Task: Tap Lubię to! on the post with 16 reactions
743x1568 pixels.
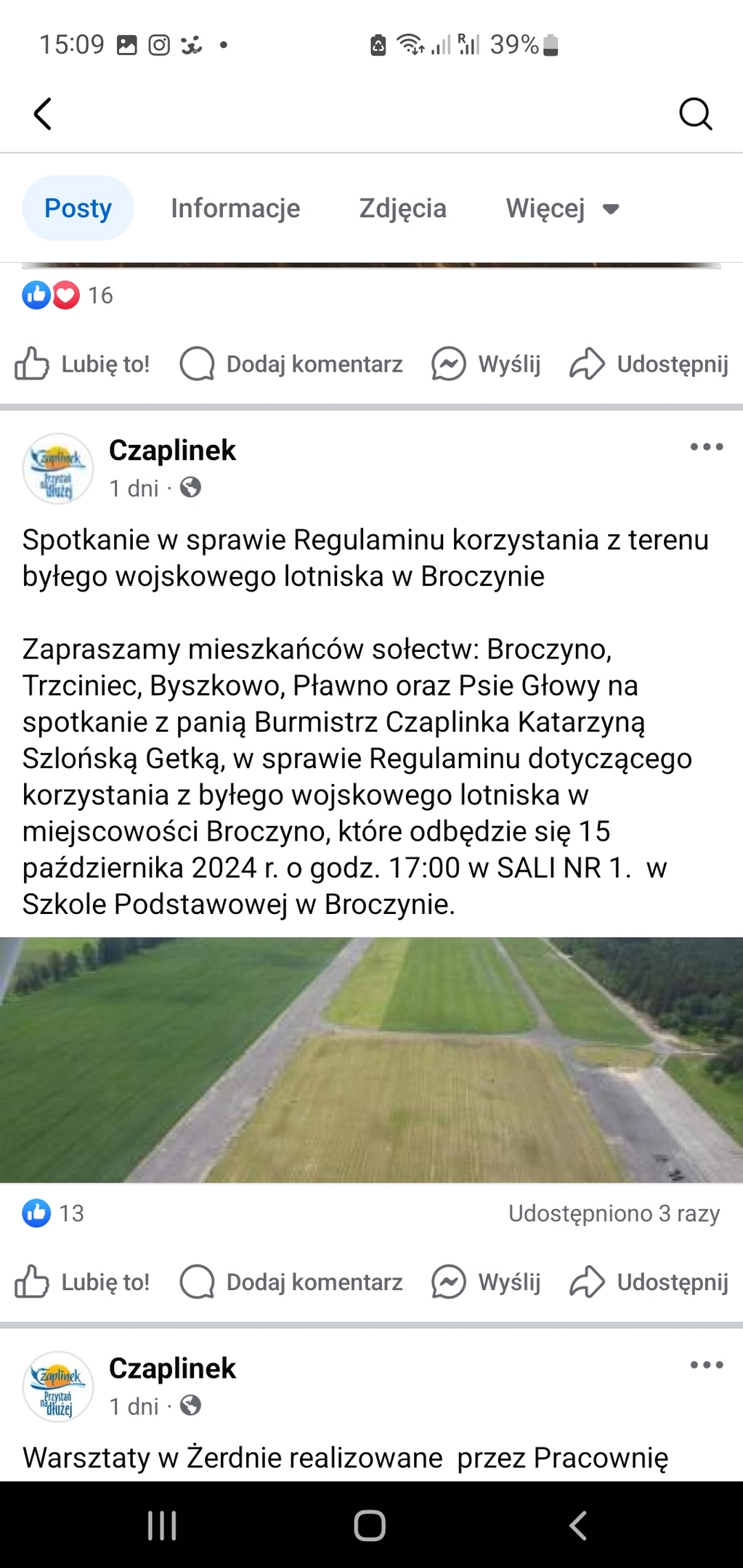Action: [x=82, y=364]
